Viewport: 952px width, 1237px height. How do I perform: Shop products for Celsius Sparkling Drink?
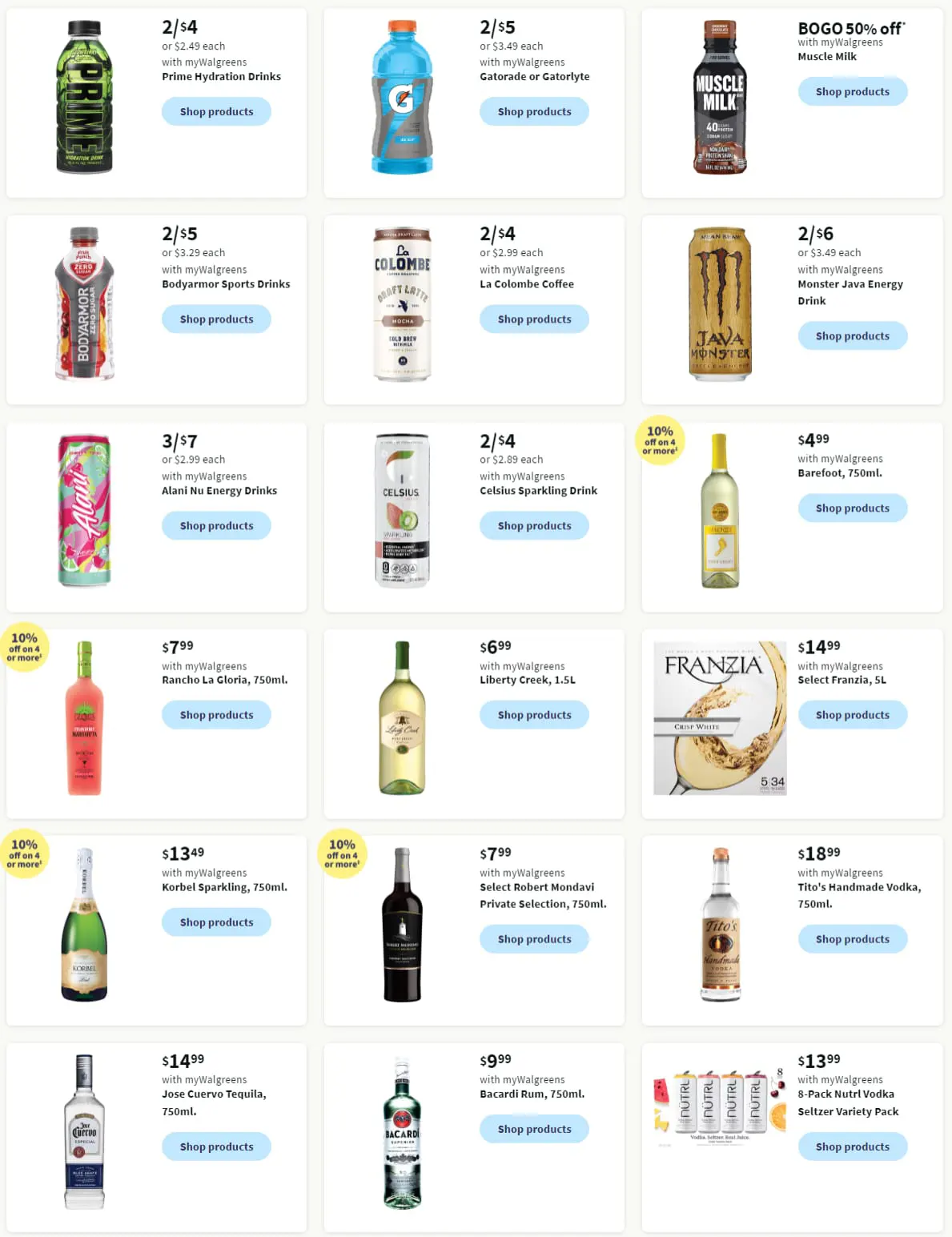534,525
